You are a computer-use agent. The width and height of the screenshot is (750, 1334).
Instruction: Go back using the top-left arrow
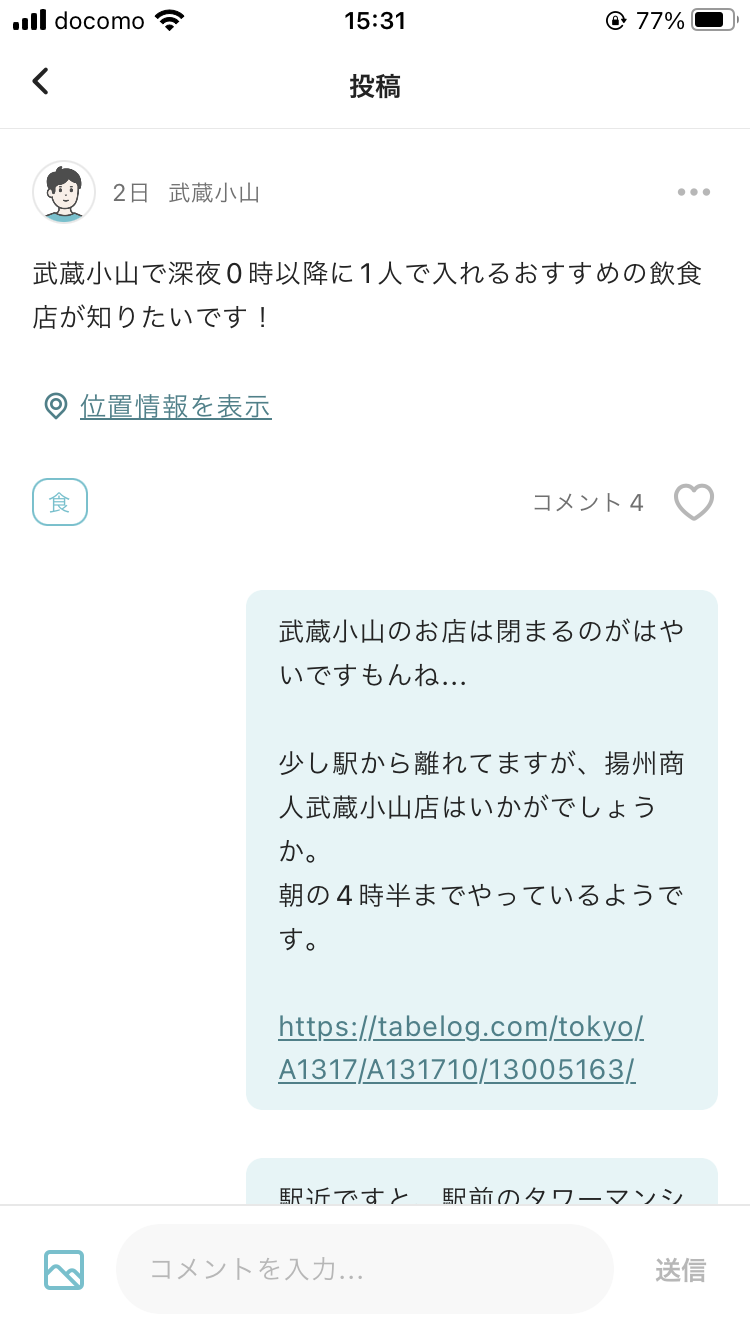point(40,82)
